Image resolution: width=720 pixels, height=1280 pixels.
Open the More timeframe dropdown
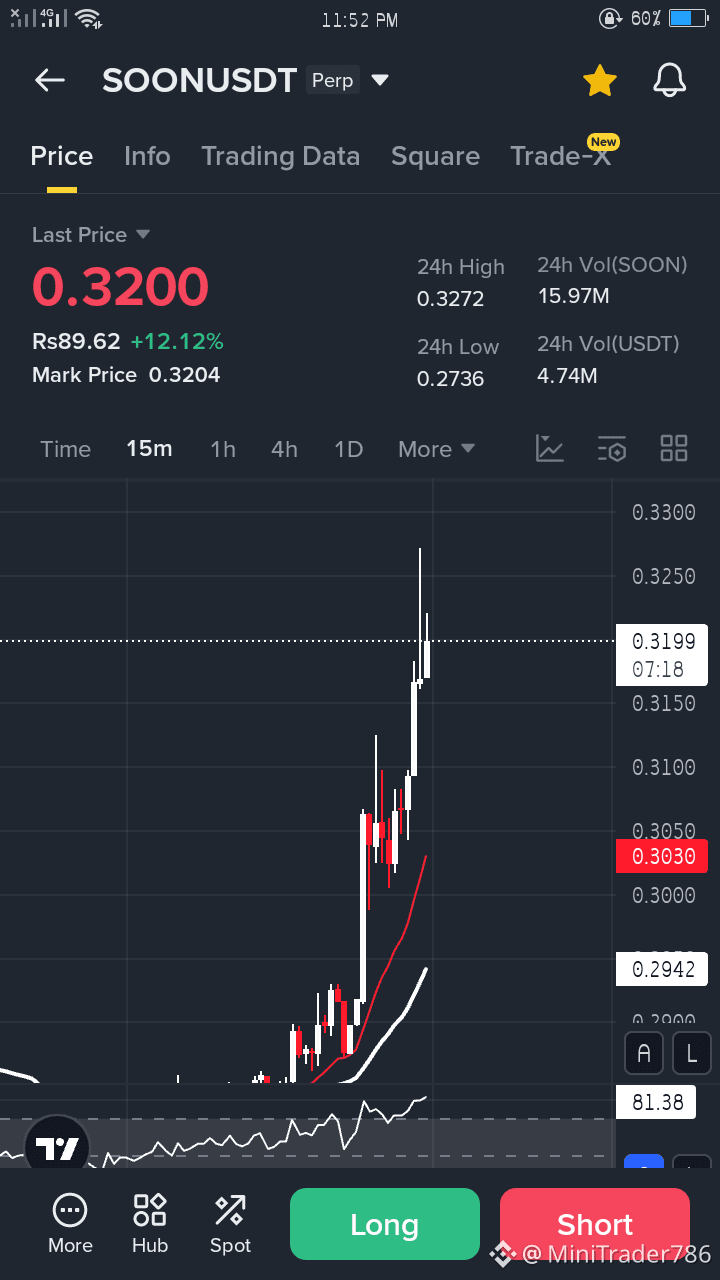(436, 449)
